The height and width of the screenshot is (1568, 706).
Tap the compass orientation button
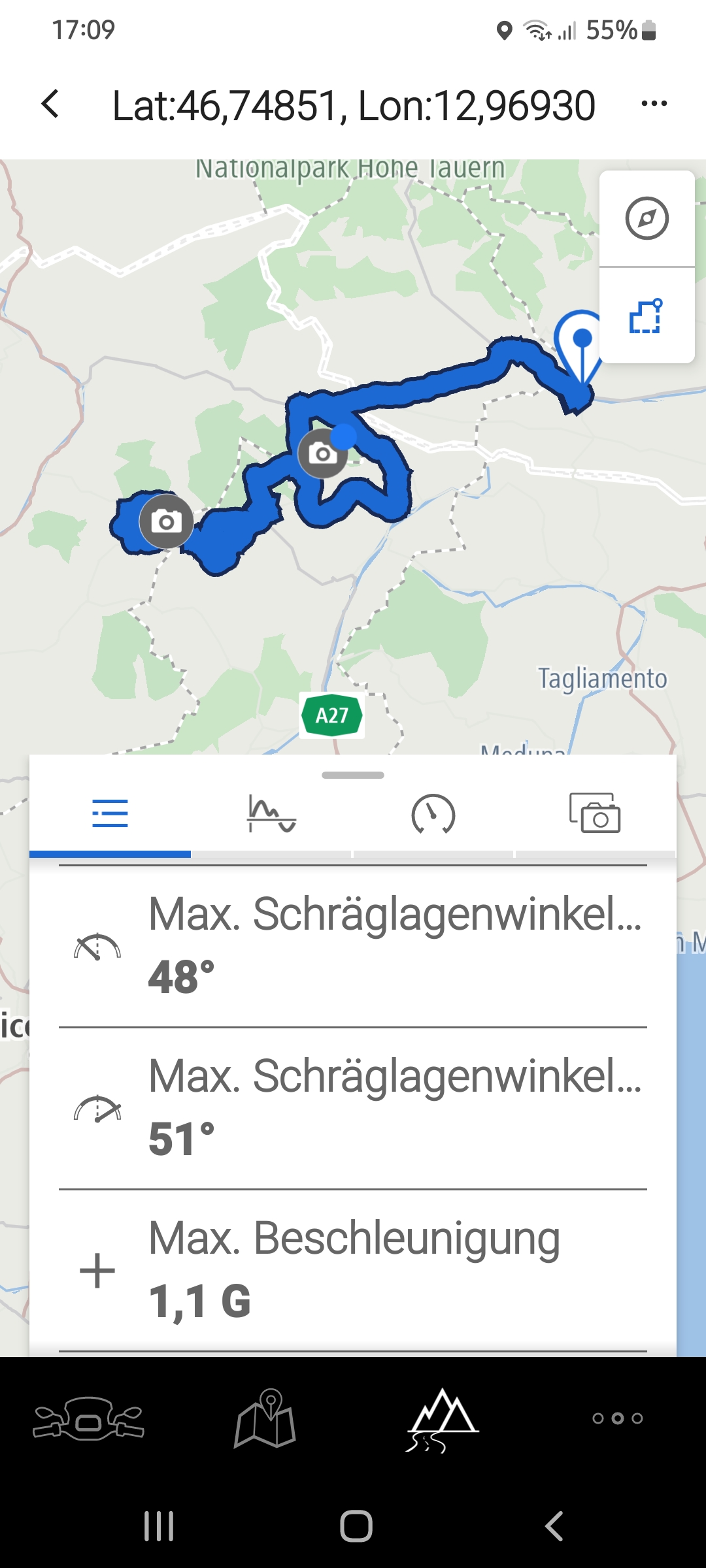click(647, 218)
